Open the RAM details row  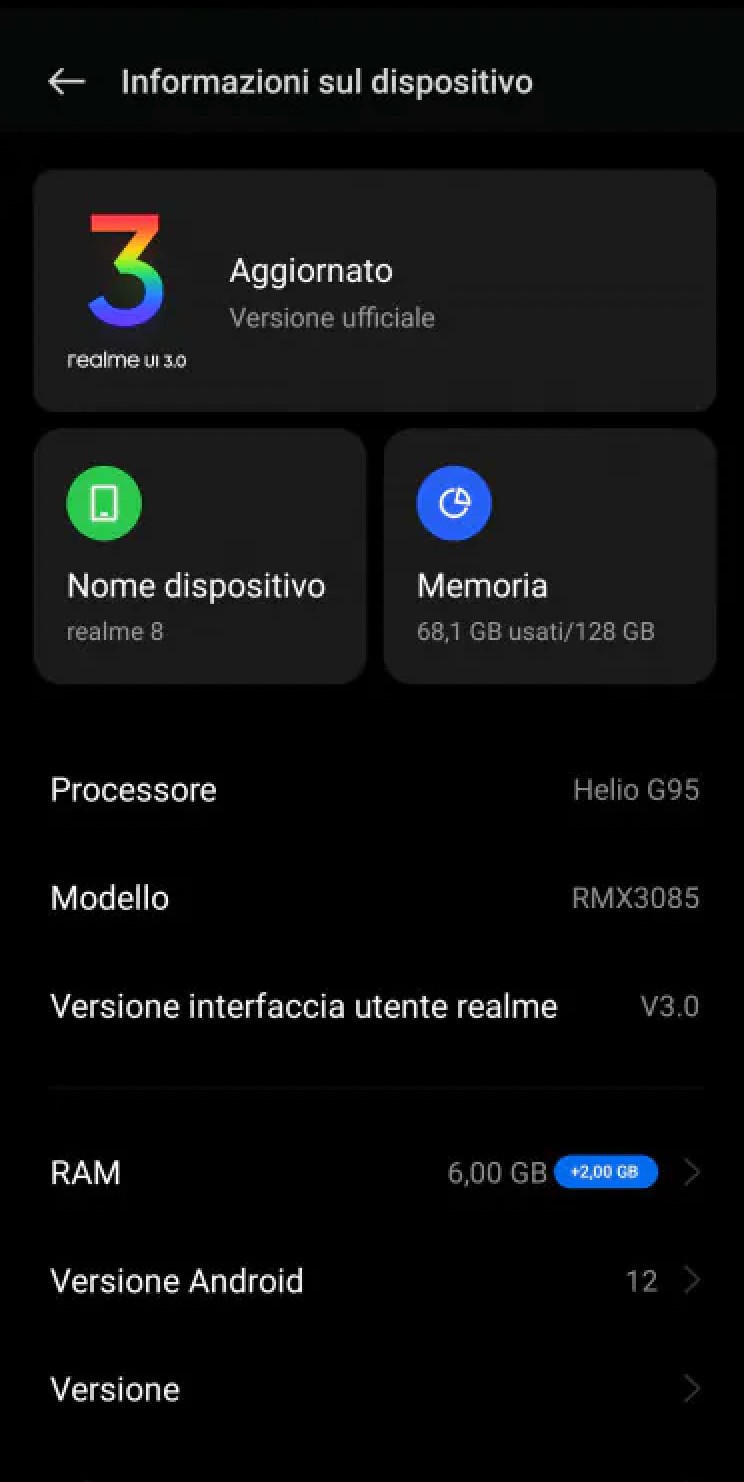tap(374, 1172)
